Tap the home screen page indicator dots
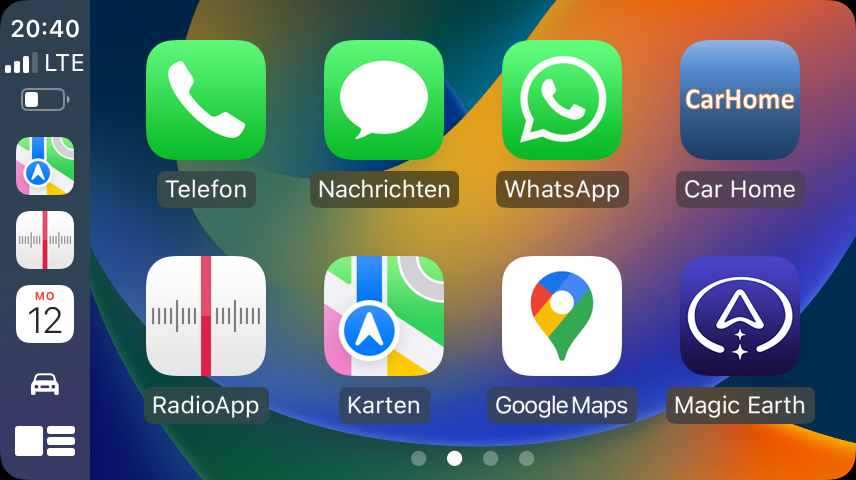The image size is (856, 480). pos(472,458)
